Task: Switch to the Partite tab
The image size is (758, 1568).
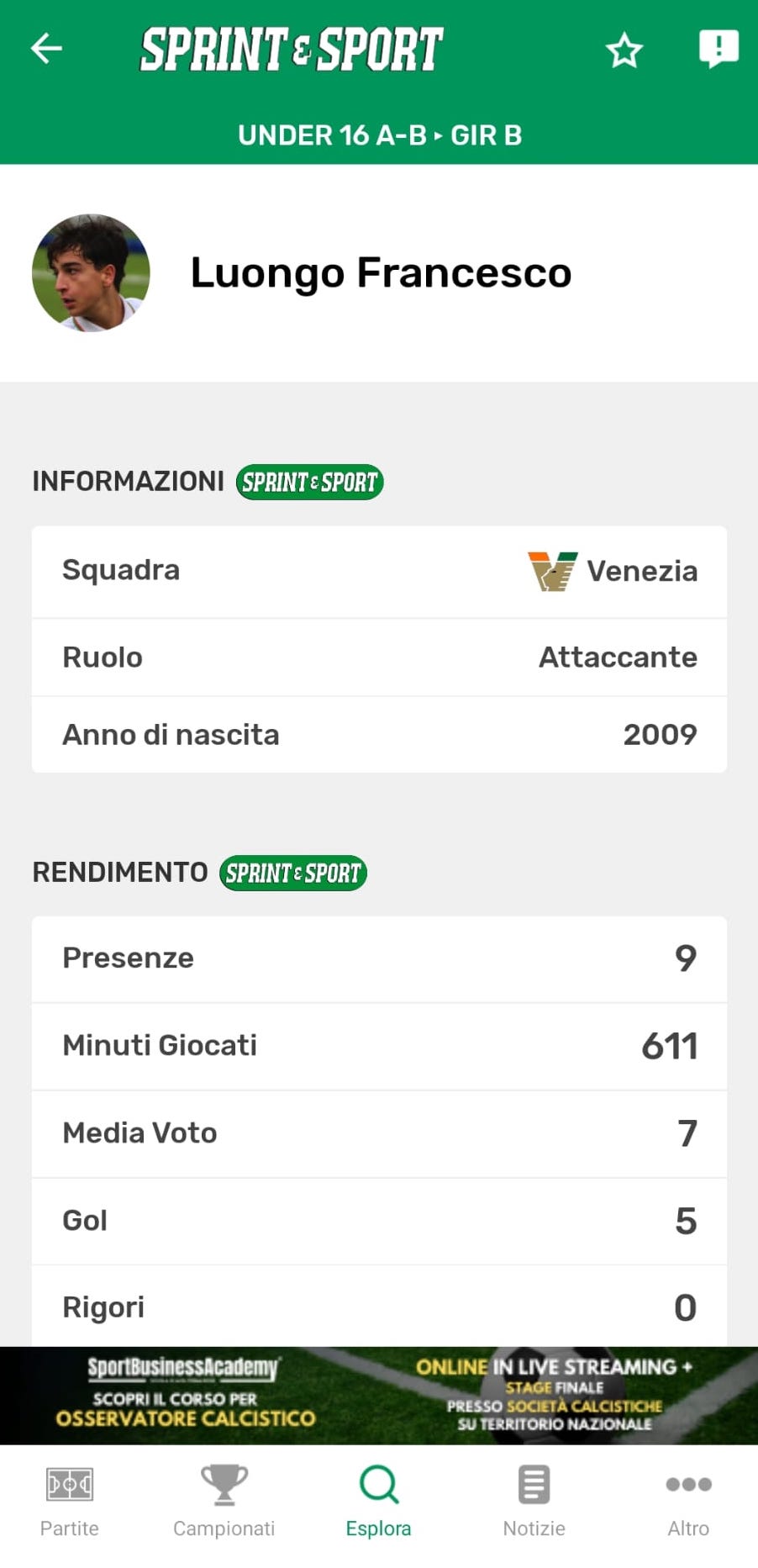Action: coord(70,1502)
